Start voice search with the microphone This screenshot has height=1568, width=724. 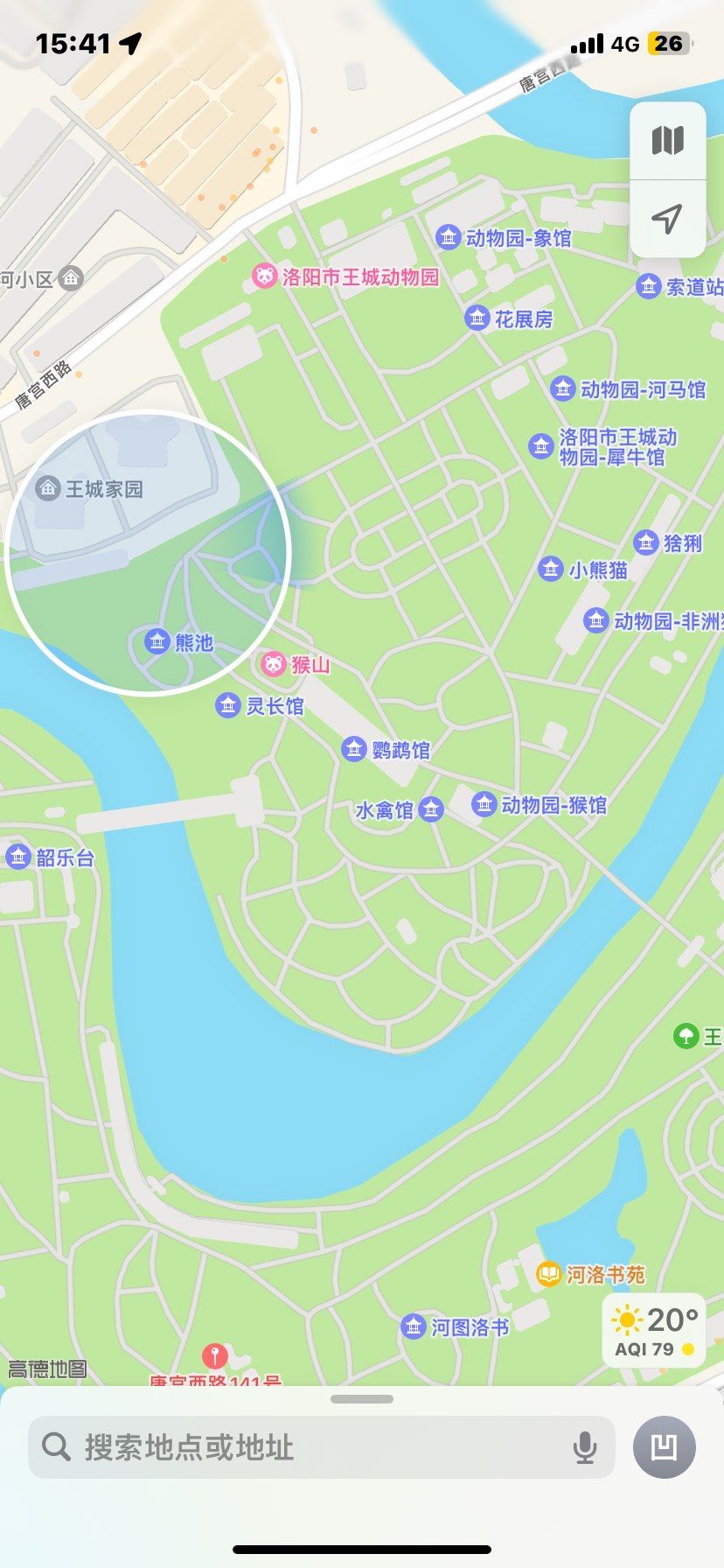pos(584,1446)
